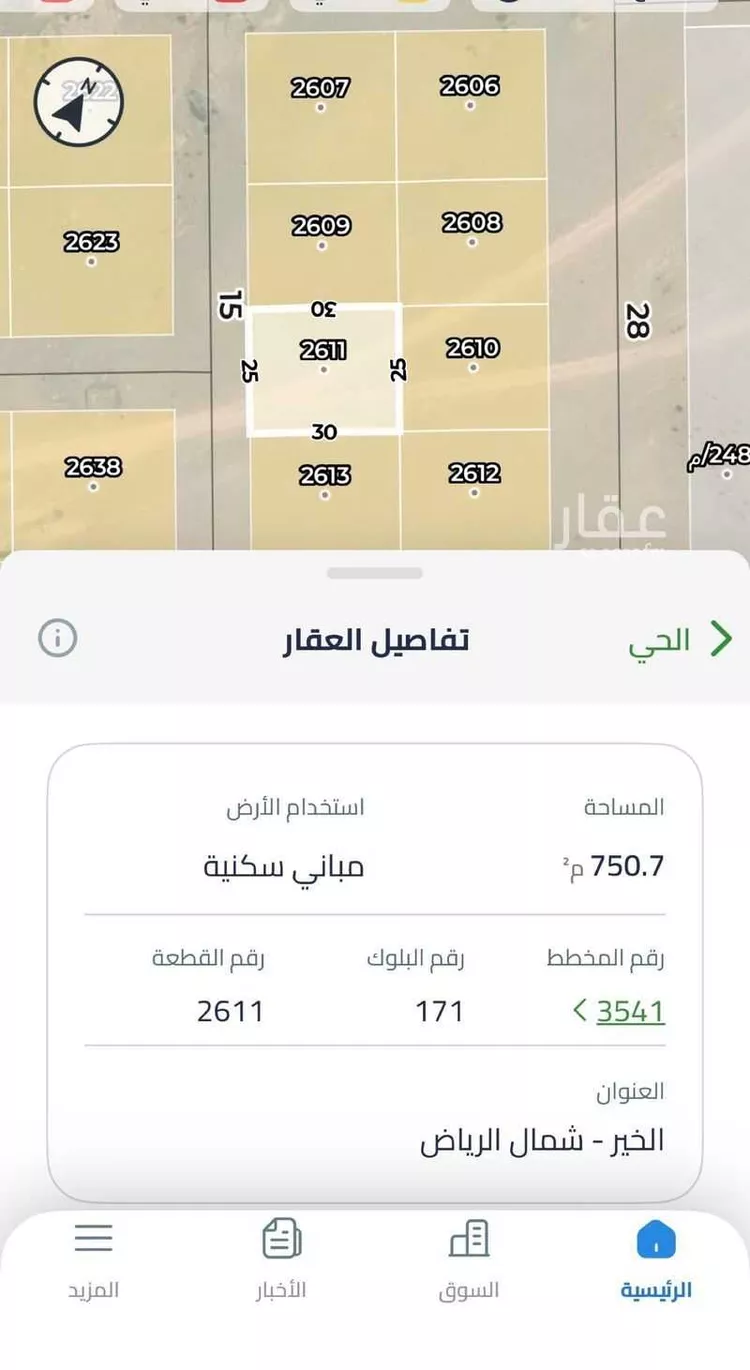
Task: Tap the info icon near تفاصيل العقار
Action: point(60,639)
